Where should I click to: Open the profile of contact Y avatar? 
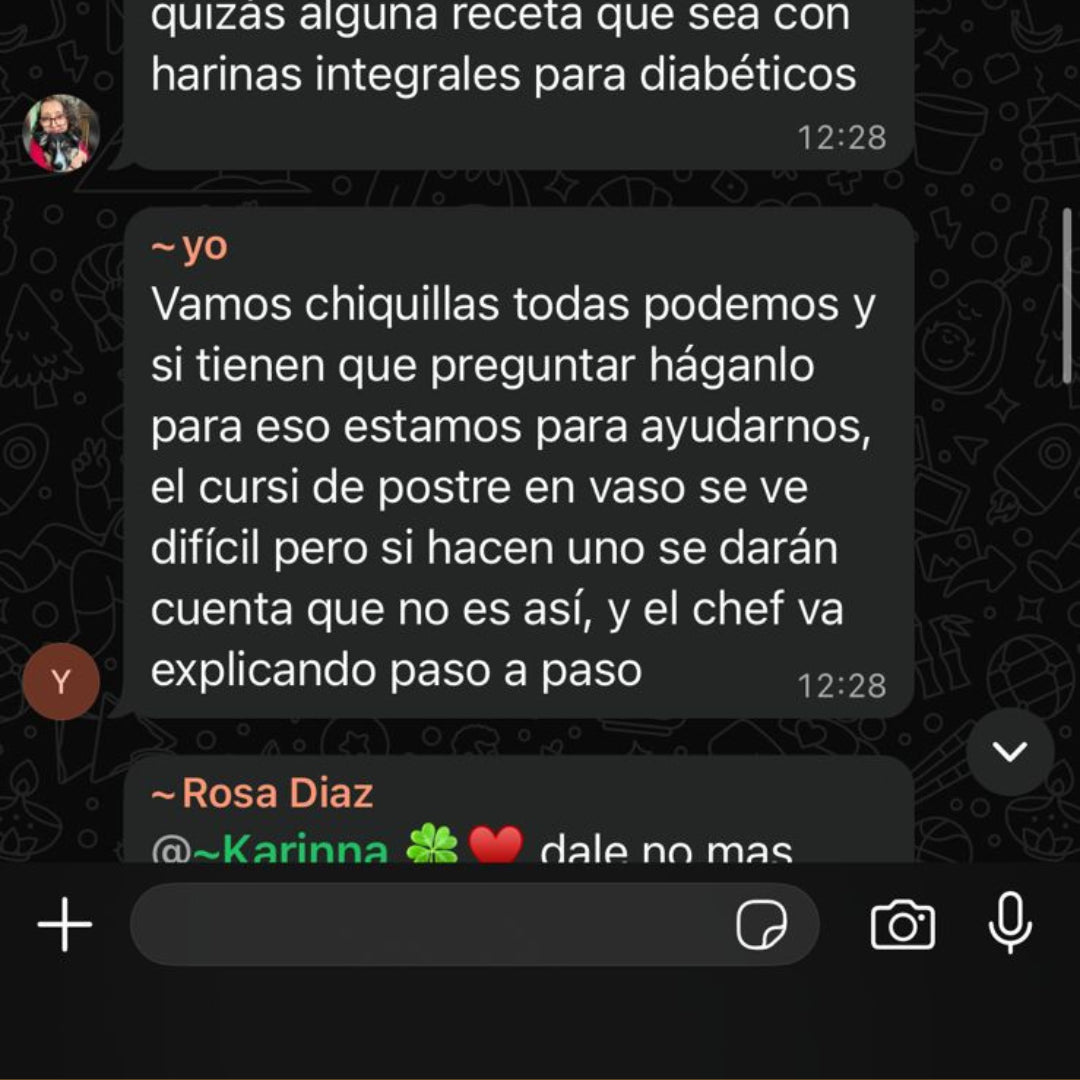click(x=61, y=682)
